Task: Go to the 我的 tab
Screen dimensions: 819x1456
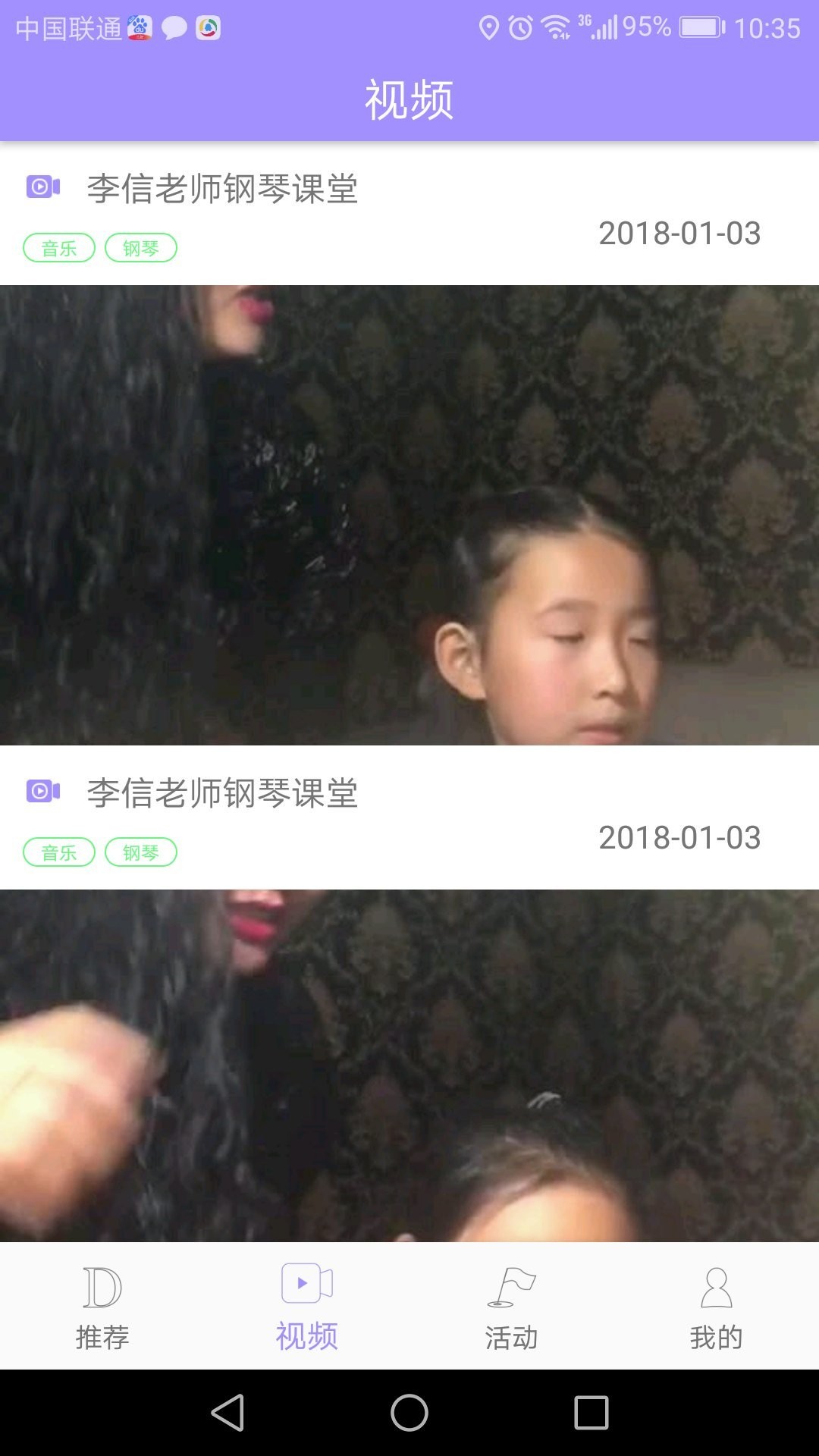Action: (x=717, y=1307)
